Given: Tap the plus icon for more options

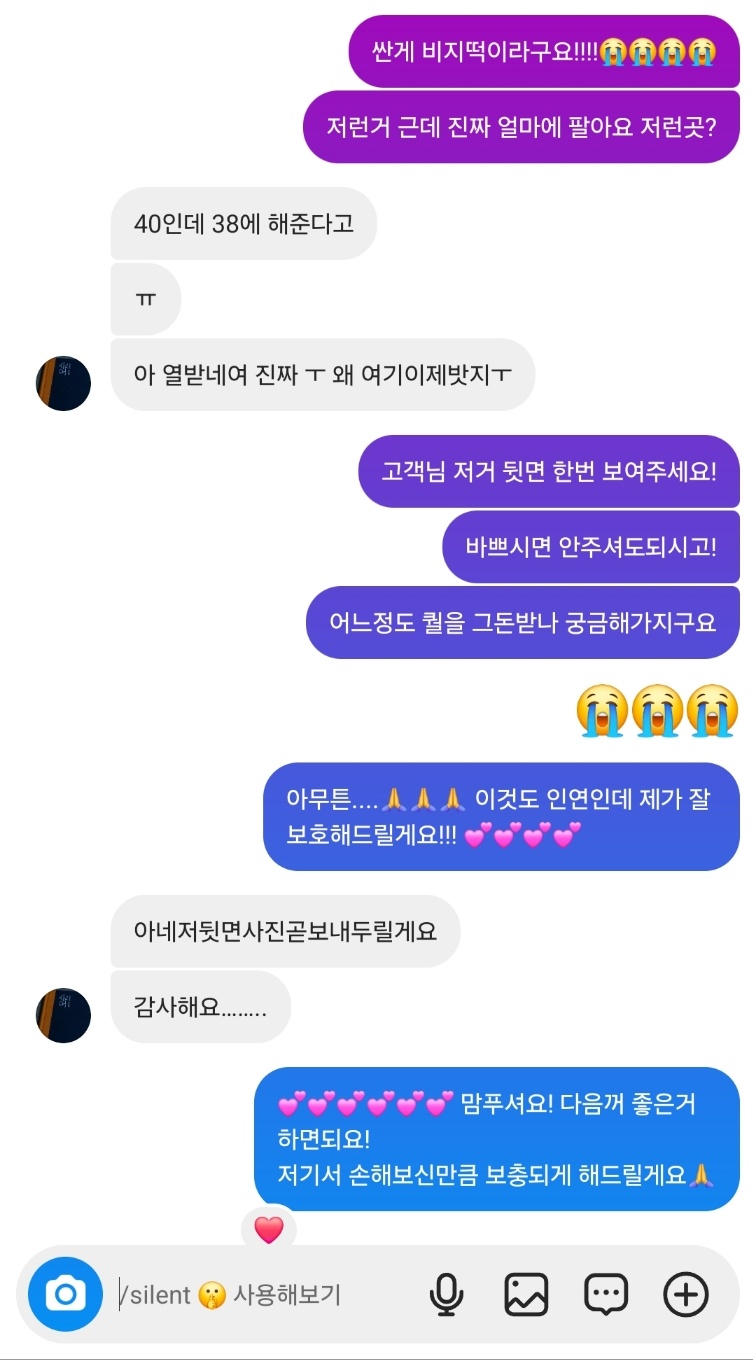Looking at the screenshot, I should coord(686,1295).
